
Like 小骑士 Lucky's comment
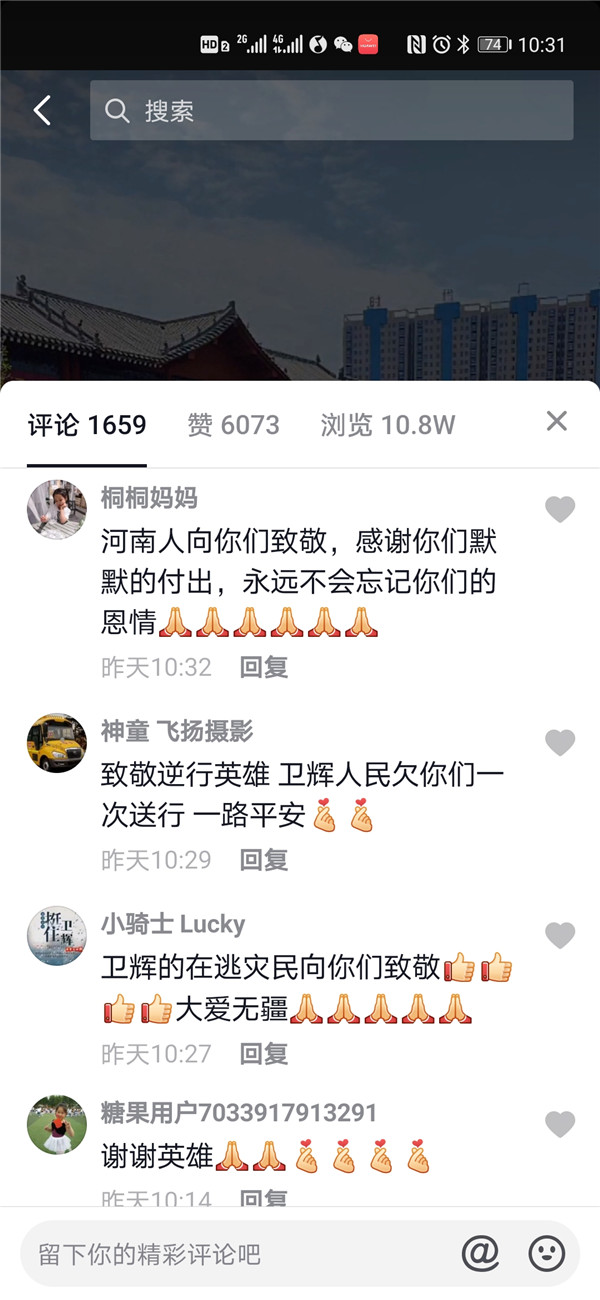560,936
